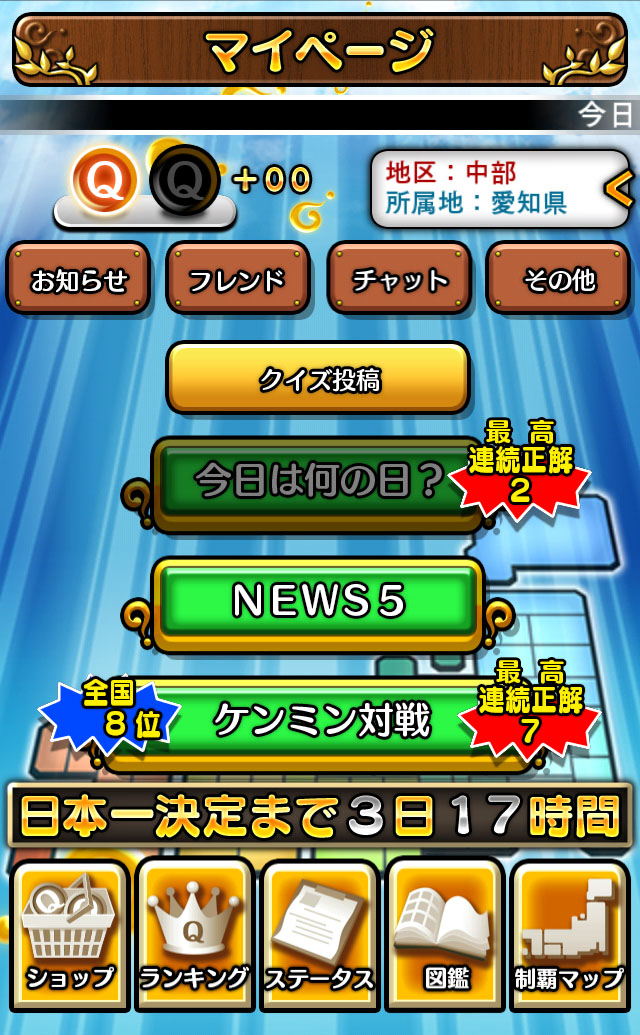Switch to the ランキング tab

(x=195, y=935)
